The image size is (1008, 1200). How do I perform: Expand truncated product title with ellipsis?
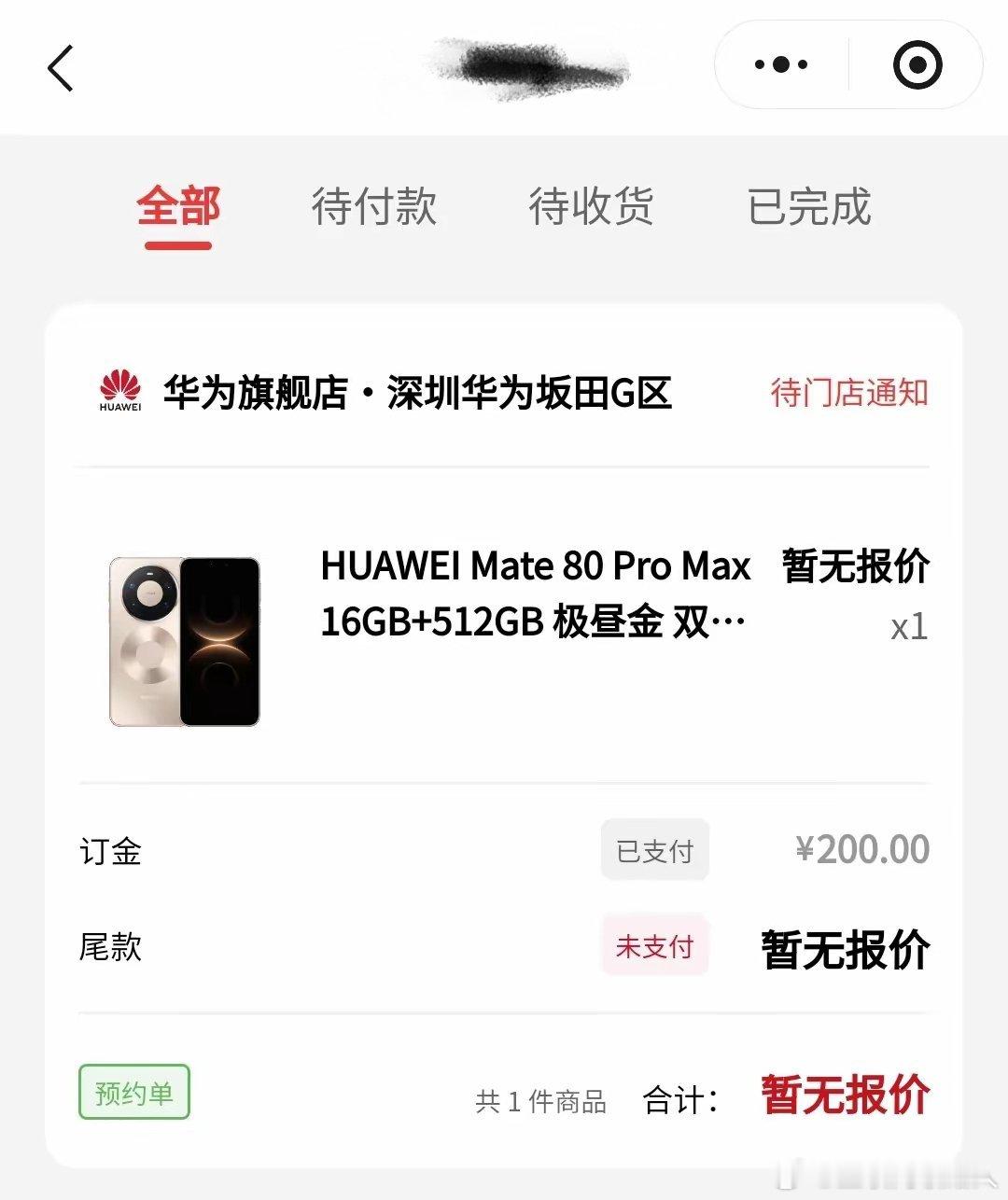tap(730, 621)
